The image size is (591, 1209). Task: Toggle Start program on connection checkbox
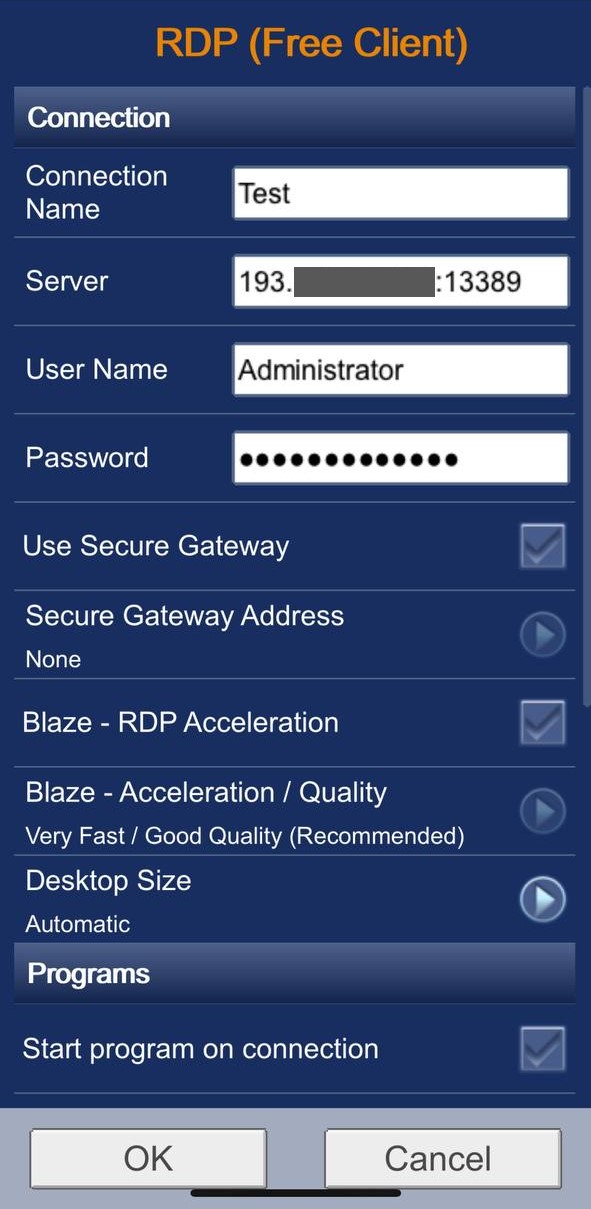(543, 1049)
